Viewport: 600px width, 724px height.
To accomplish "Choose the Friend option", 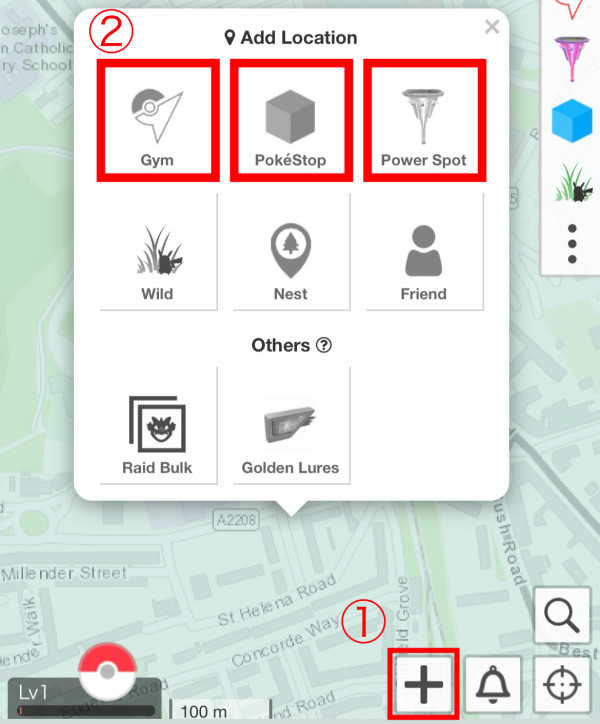I will click(424, 253).
